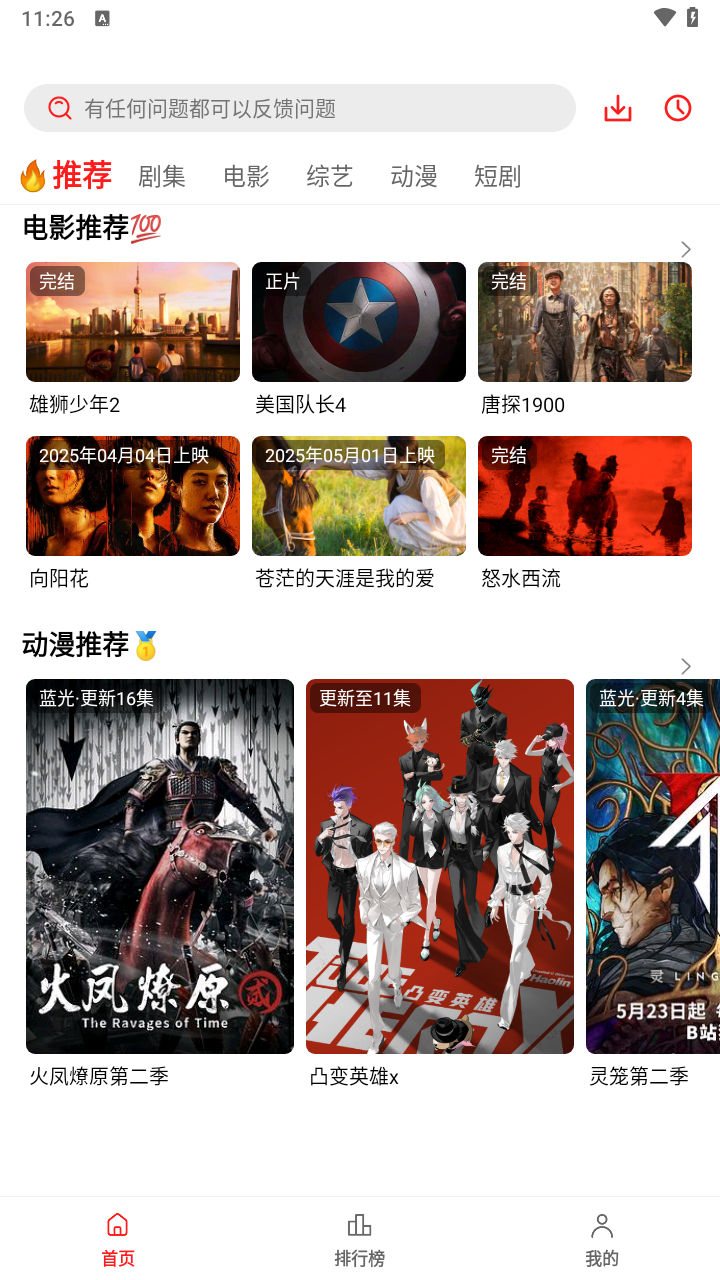Open the movie 唐探1900
The width and height of the screenshot is (720, 1280).
click(585, 322)
